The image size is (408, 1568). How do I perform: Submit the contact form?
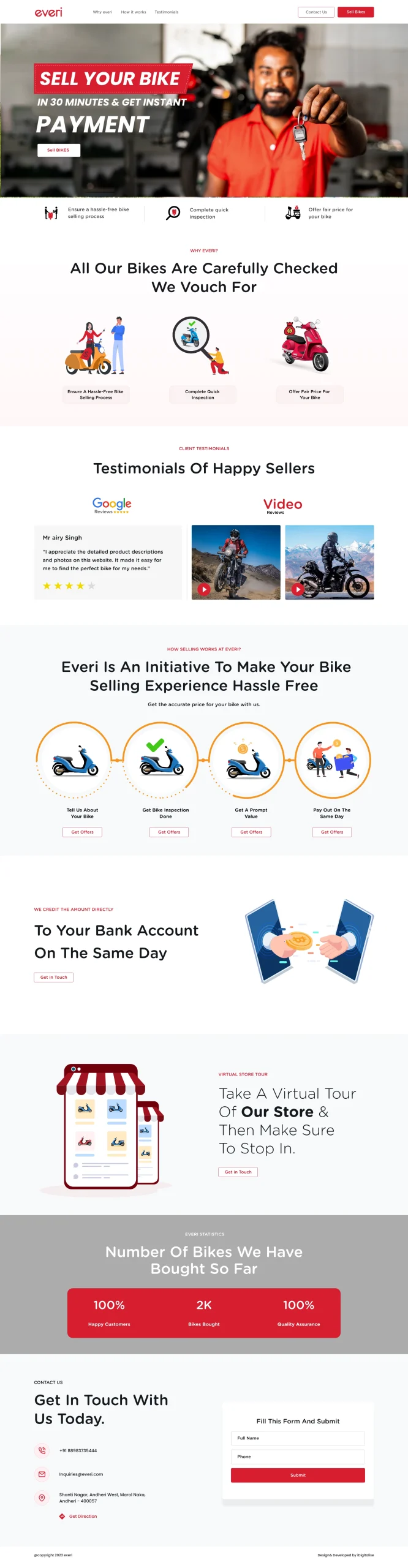(x=298, y=1475)
